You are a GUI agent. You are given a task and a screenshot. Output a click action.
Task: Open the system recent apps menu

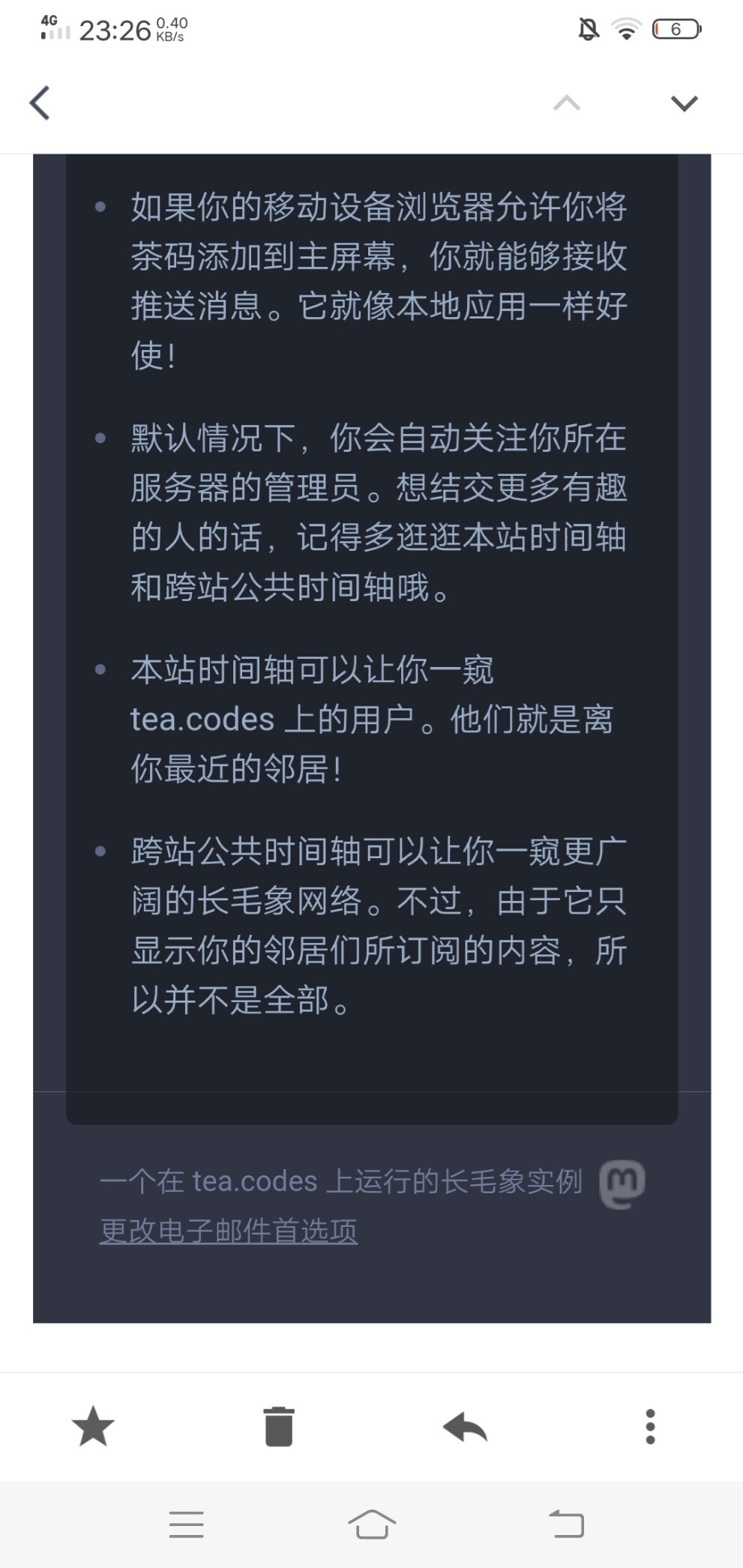(186, 1525)
